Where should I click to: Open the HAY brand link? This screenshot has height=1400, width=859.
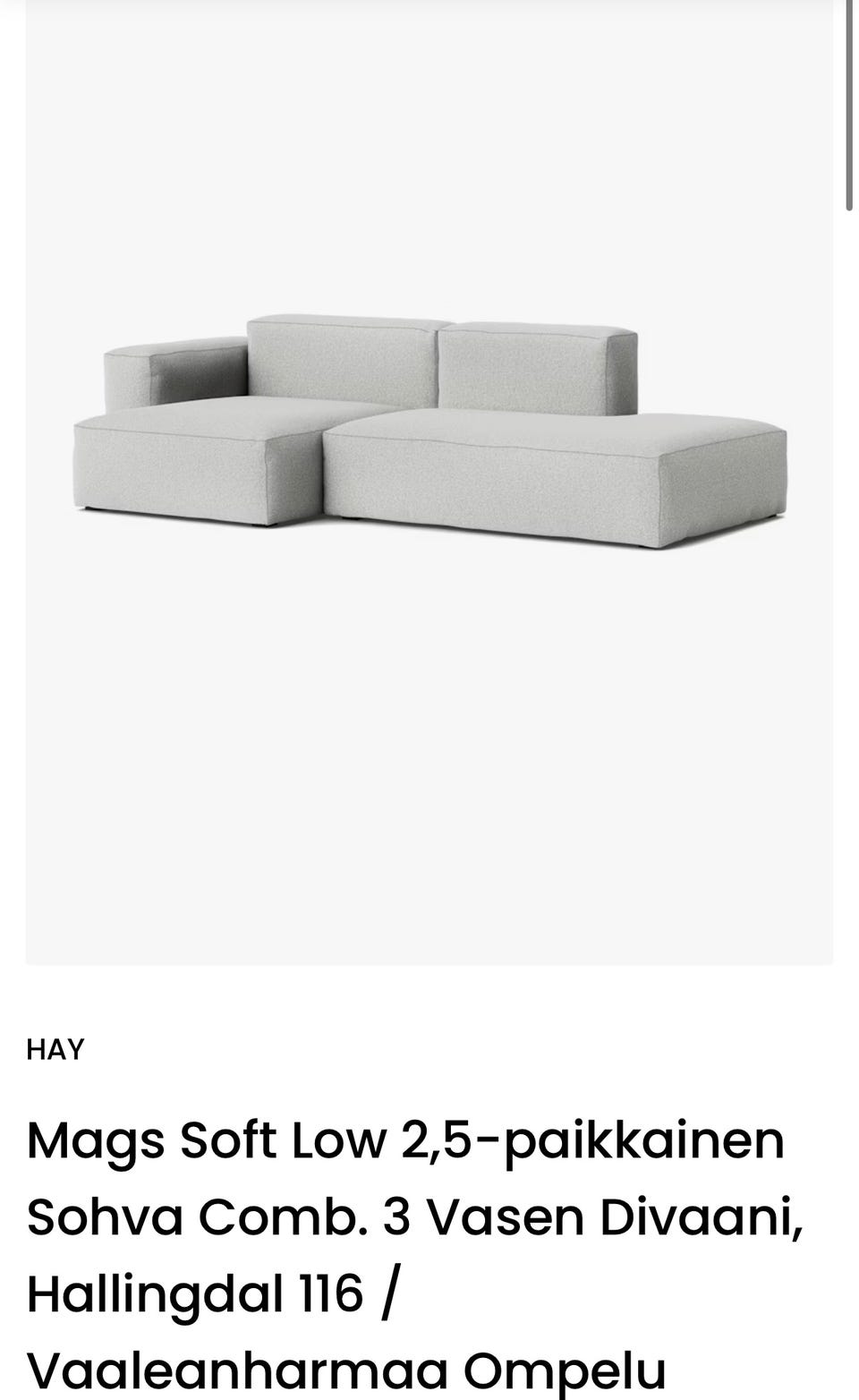[x=55, y=1049]
